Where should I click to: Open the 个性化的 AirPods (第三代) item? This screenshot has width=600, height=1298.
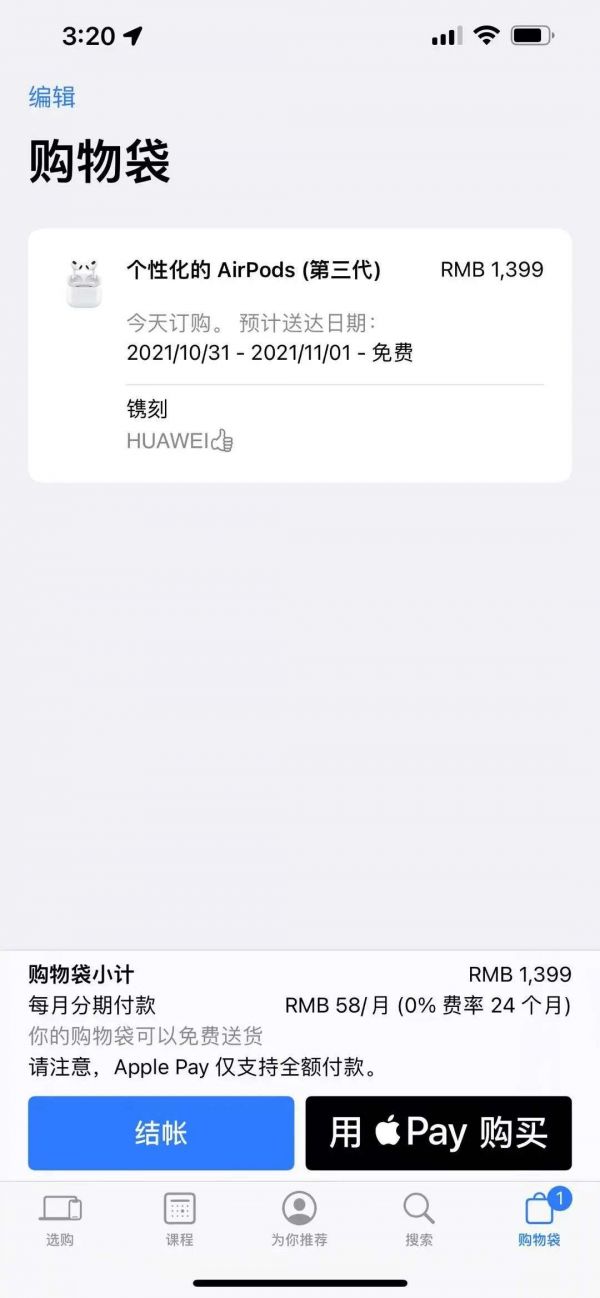pyautogui.click(x=254, y=270)
